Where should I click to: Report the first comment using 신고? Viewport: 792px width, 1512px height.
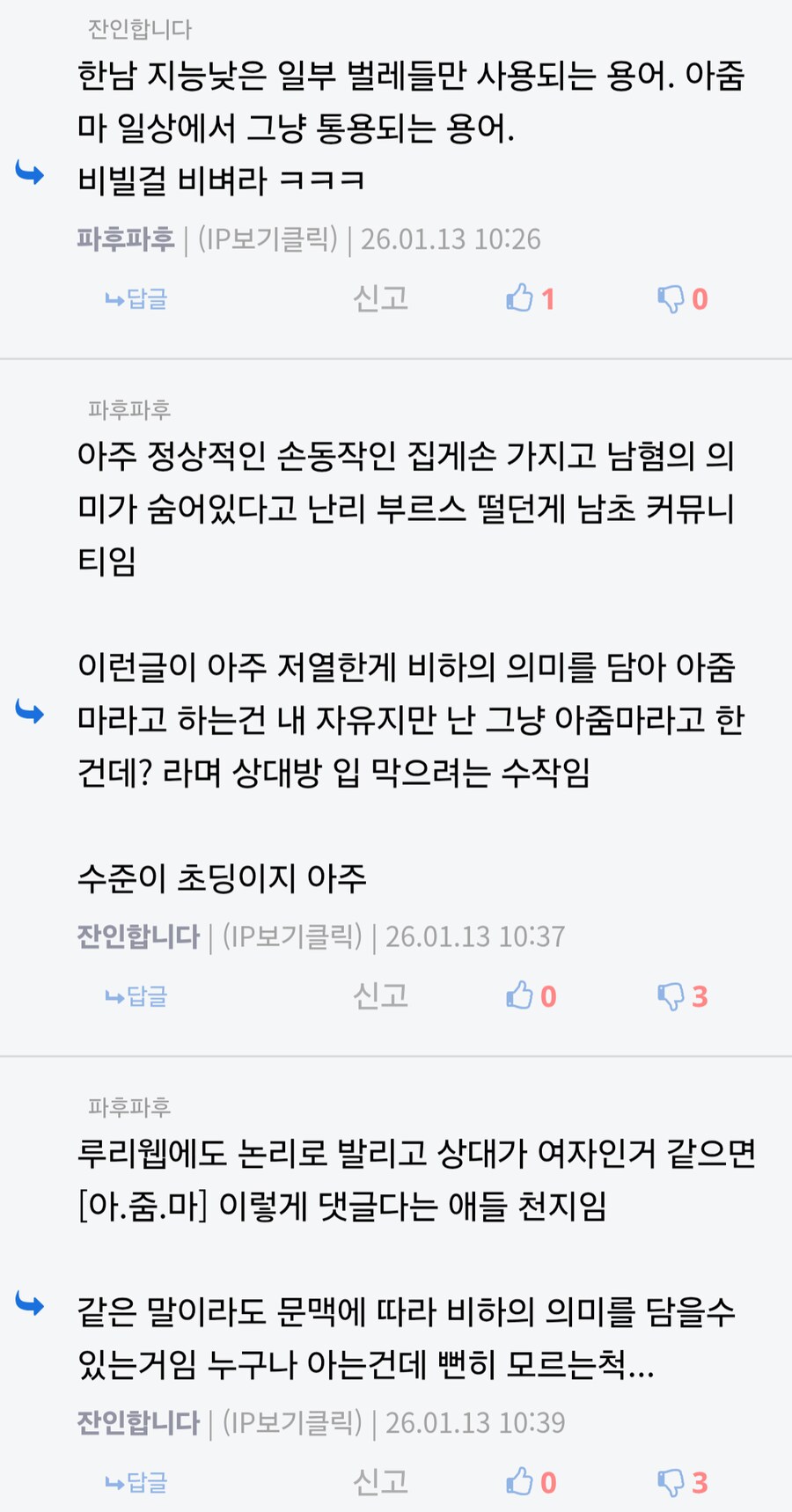point(379,299)
